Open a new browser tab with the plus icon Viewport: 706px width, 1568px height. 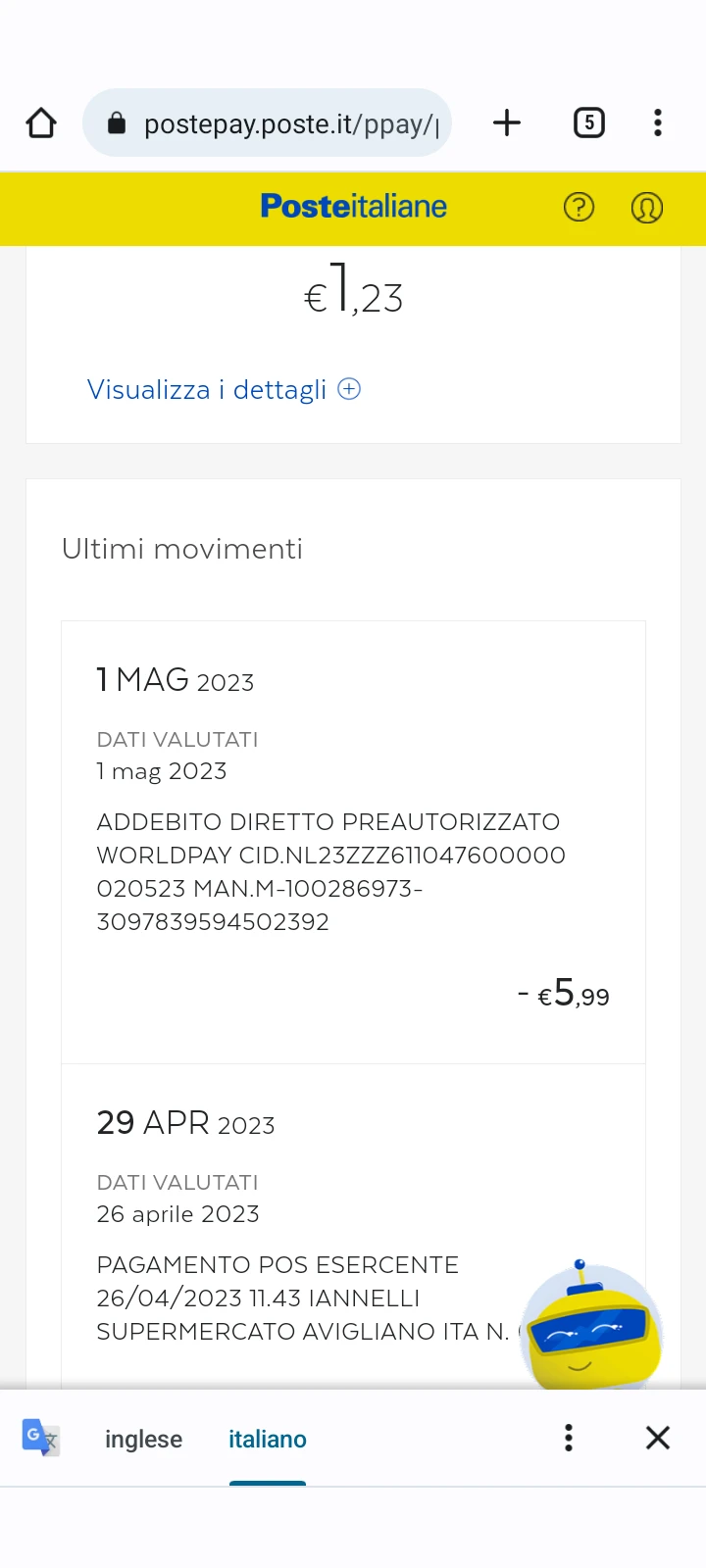[506, 122]
